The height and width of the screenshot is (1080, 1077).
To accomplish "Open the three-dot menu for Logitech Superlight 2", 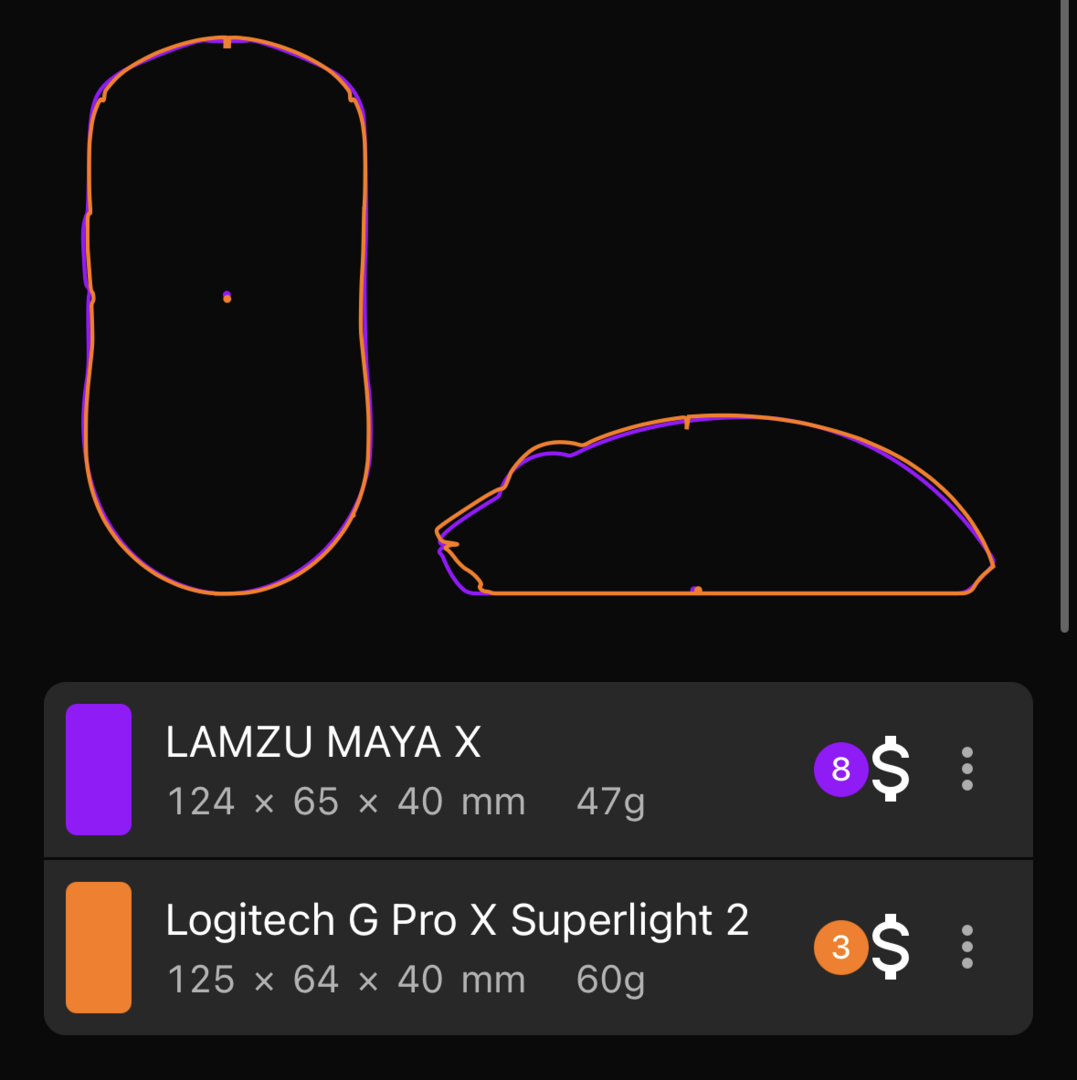I will point(966,947).
